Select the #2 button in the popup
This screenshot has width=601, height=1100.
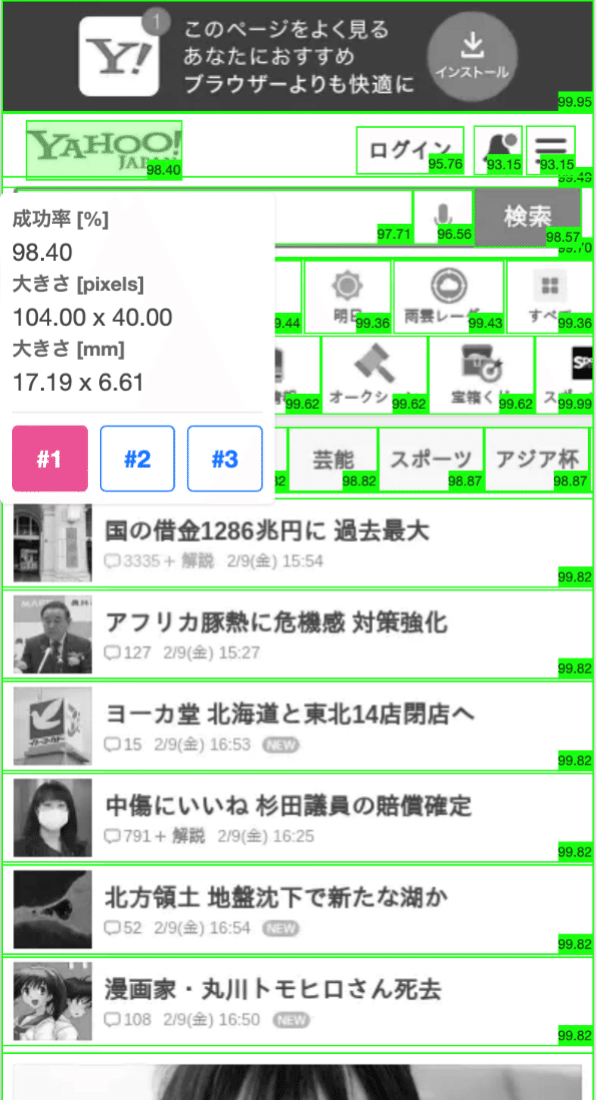[x=137, y=459]
